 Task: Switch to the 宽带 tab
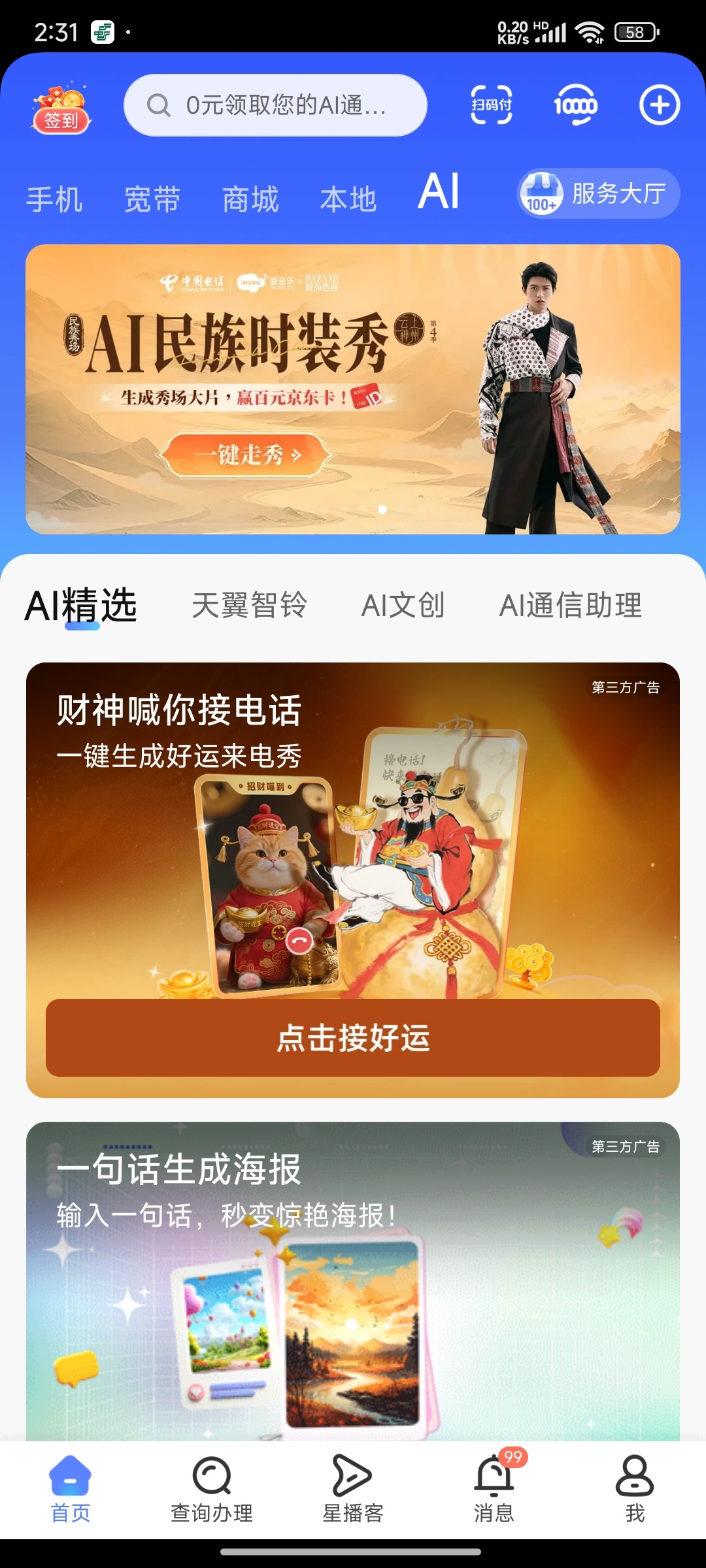[152, 199]
